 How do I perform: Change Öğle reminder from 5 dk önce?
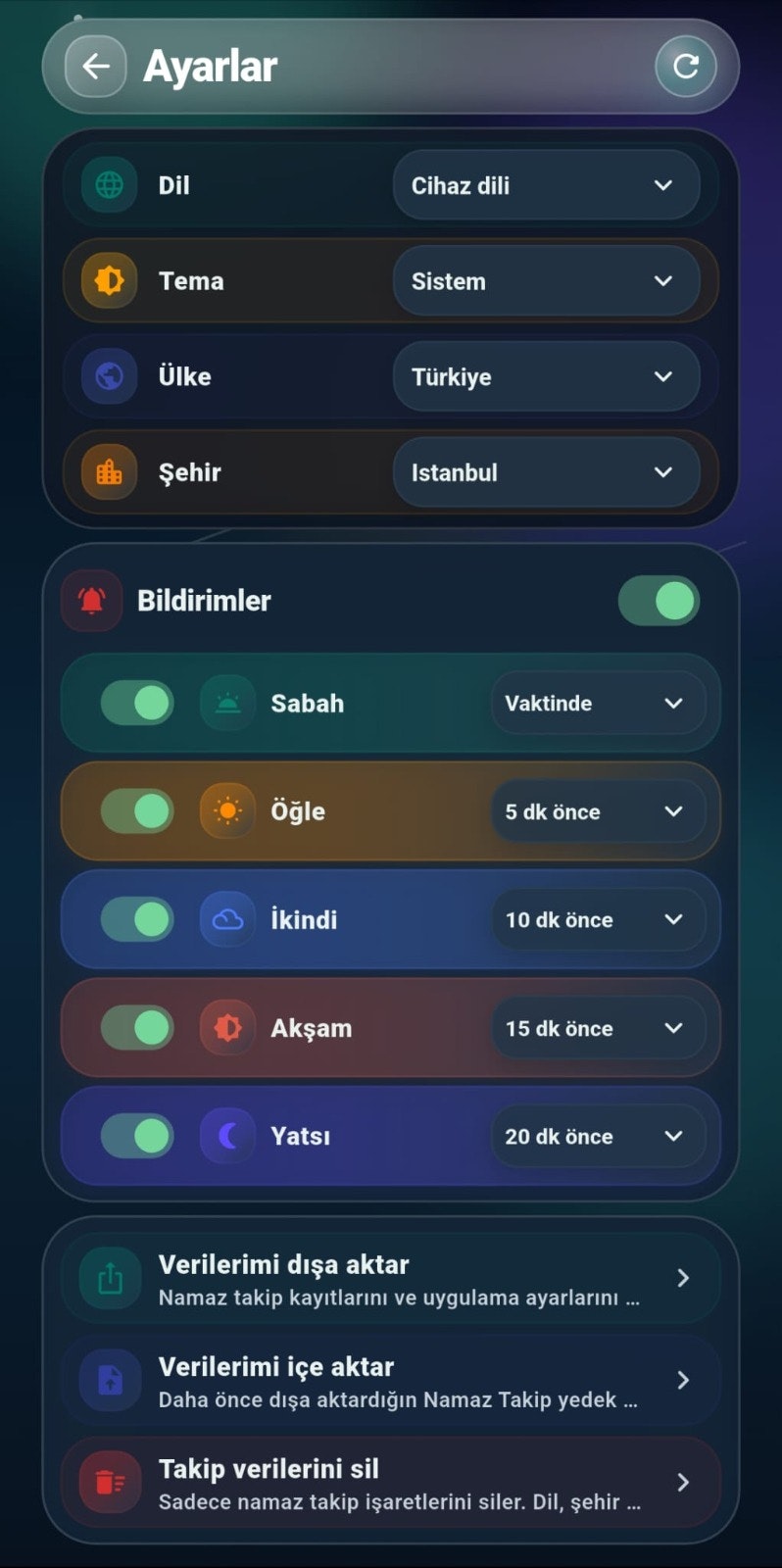click(x=598, y=811)
